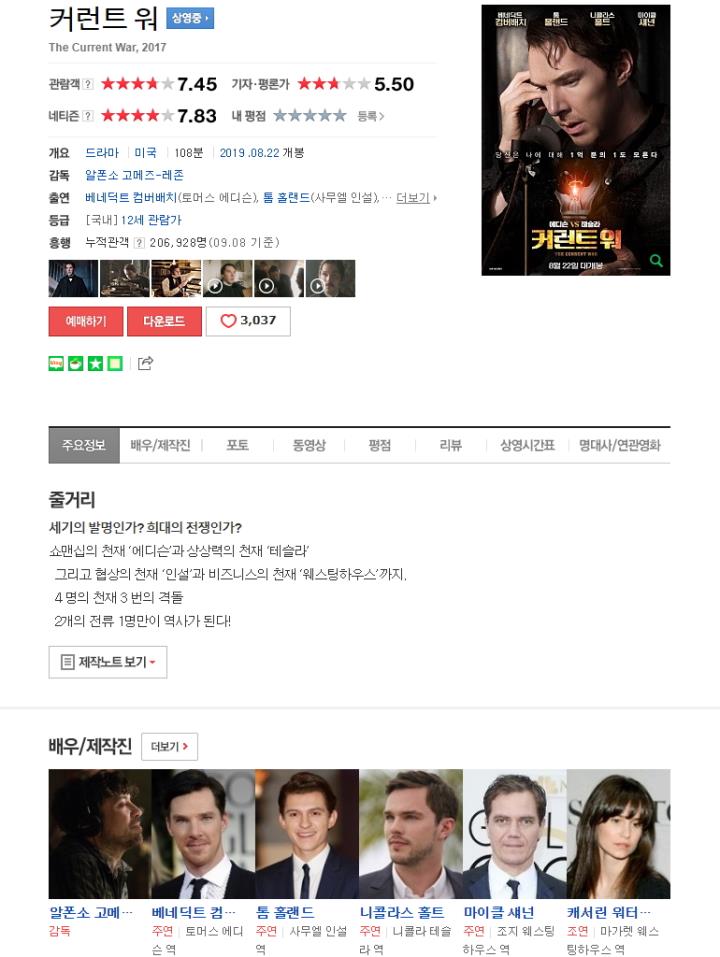Open director link 알폰소 고메즈-레존
This screenshot has width=720, height=957.
[134, 175]
